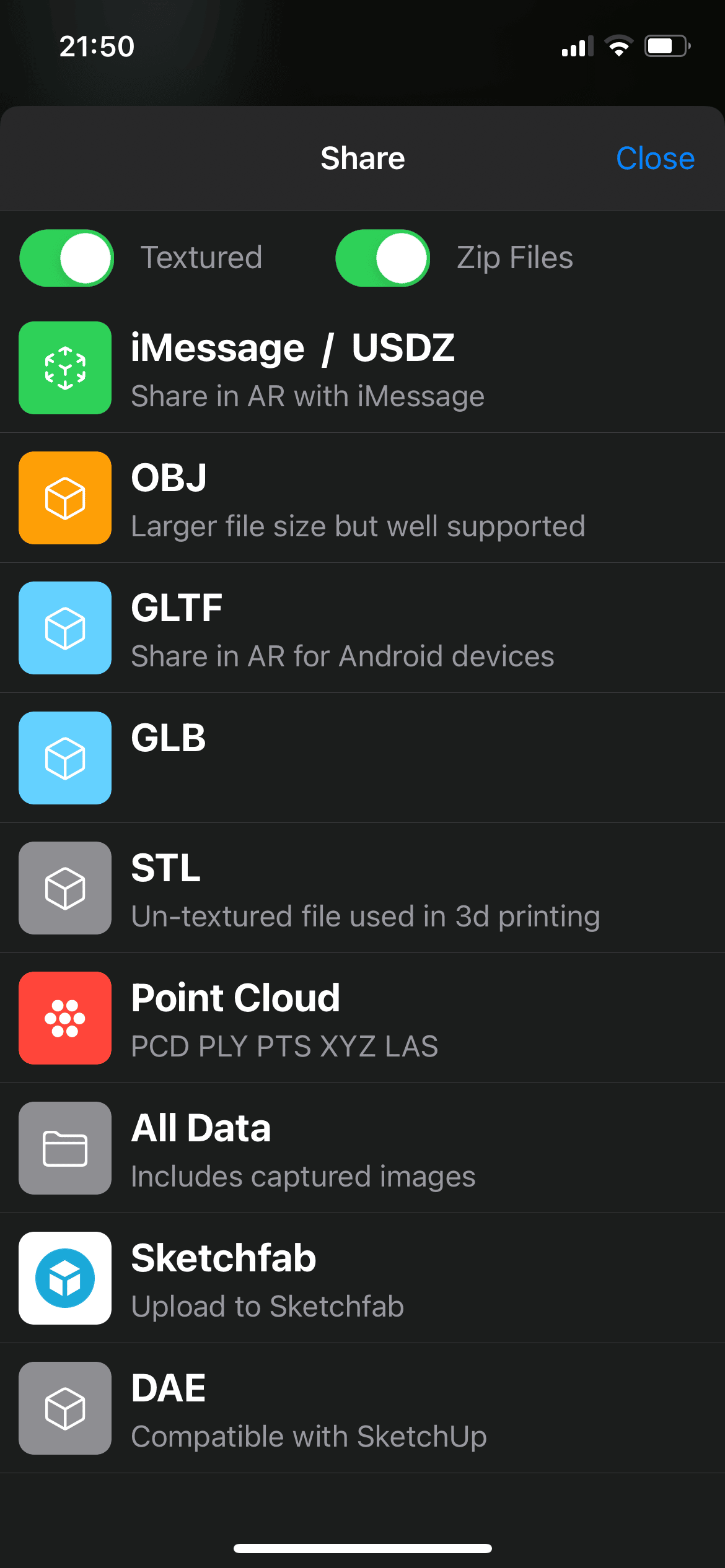Export as STL for 3d printing

pos(166,889)
